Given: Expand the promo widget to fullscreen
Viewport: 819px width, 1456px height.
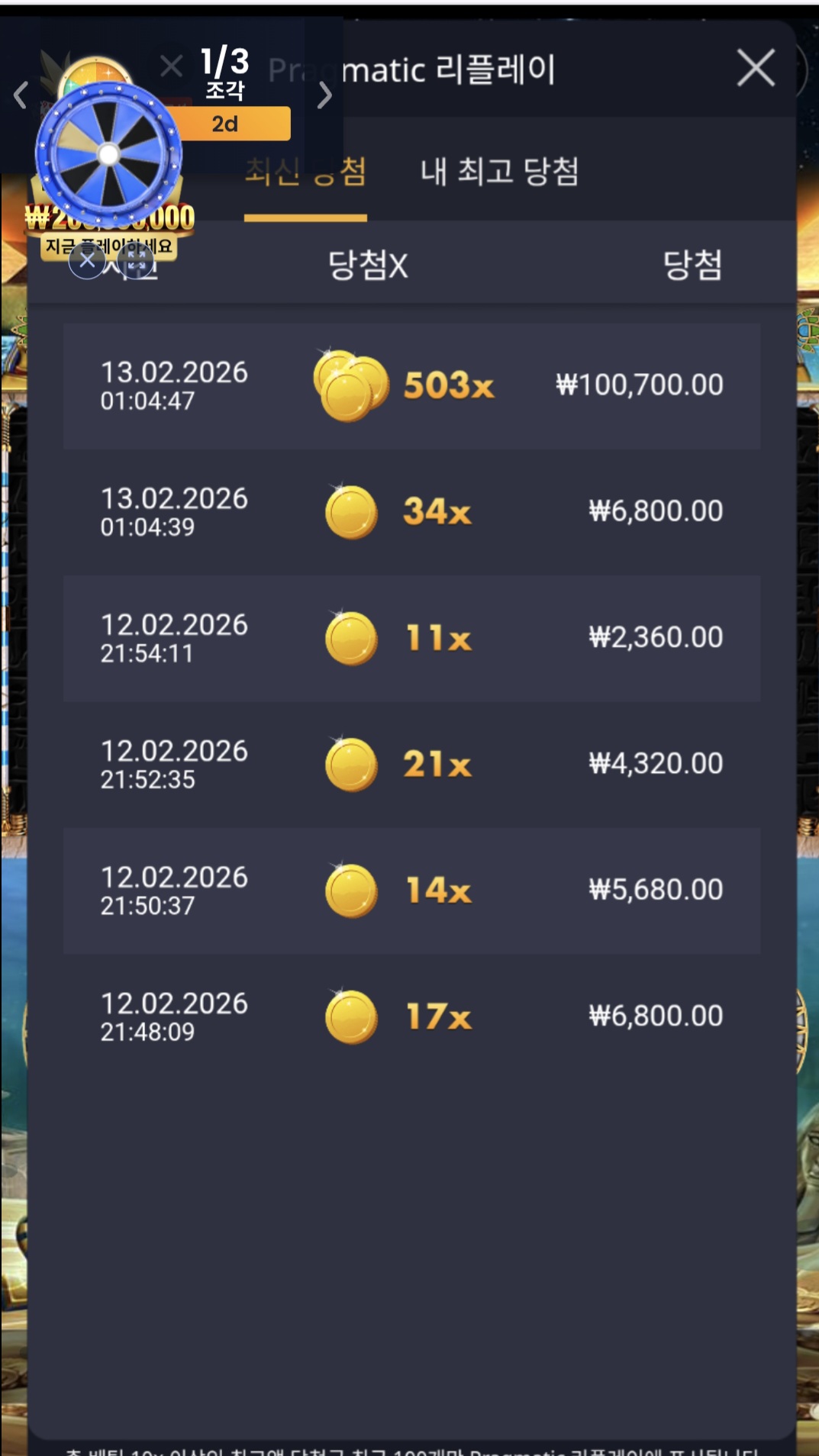Looking at the screenshot, I should click(x=137, y=261).
